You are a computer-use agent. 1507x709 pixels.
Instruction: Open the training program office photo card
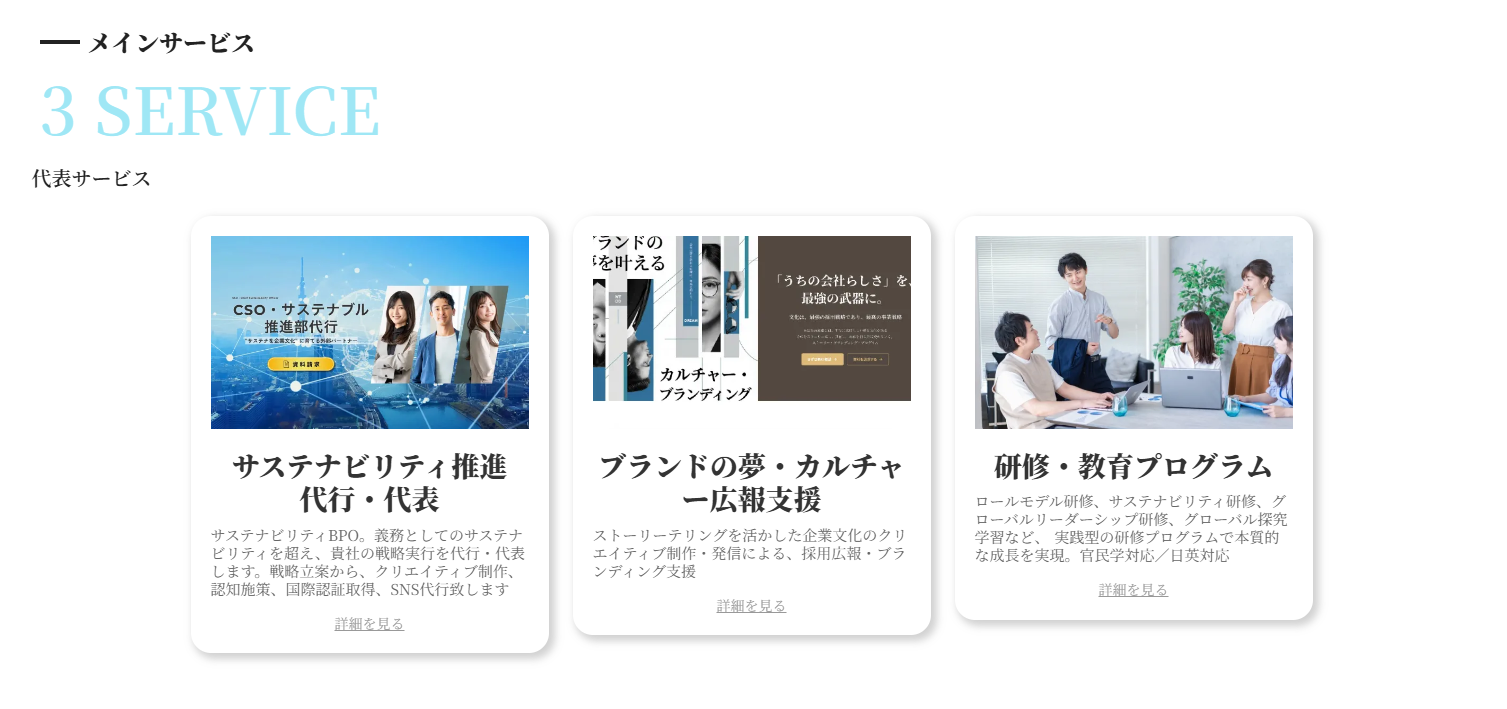[x=1133, y=332]
